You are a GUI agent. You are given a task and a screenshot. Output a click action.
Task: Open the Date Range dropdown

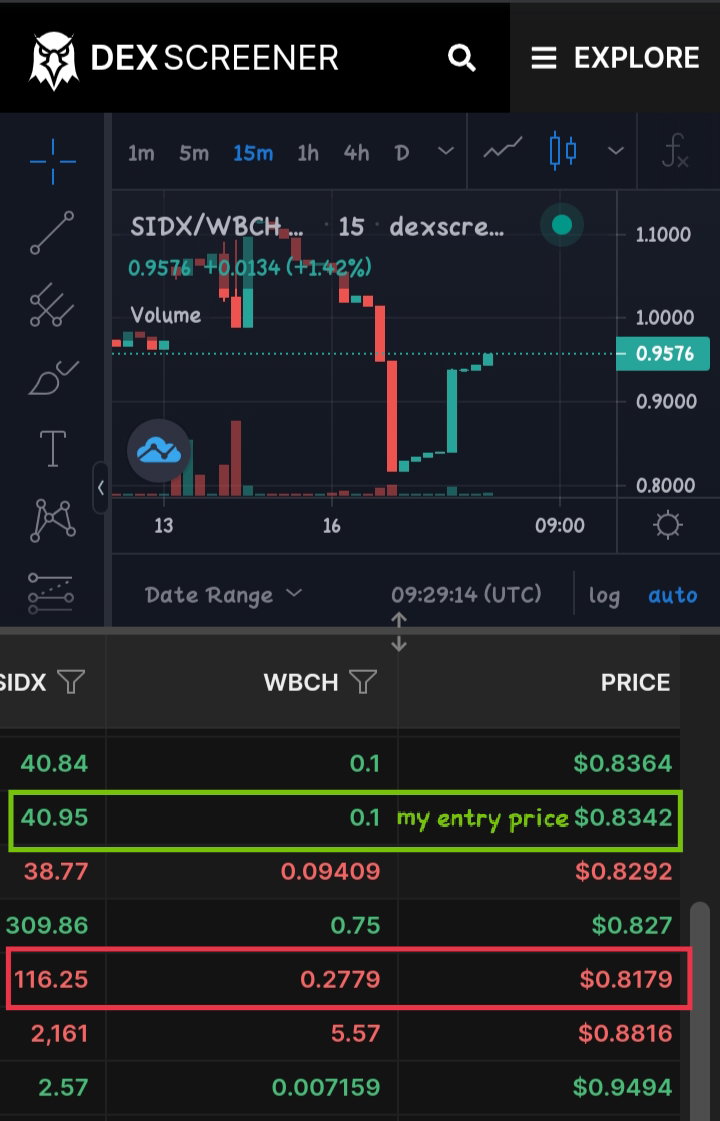(x=223, y=595)
